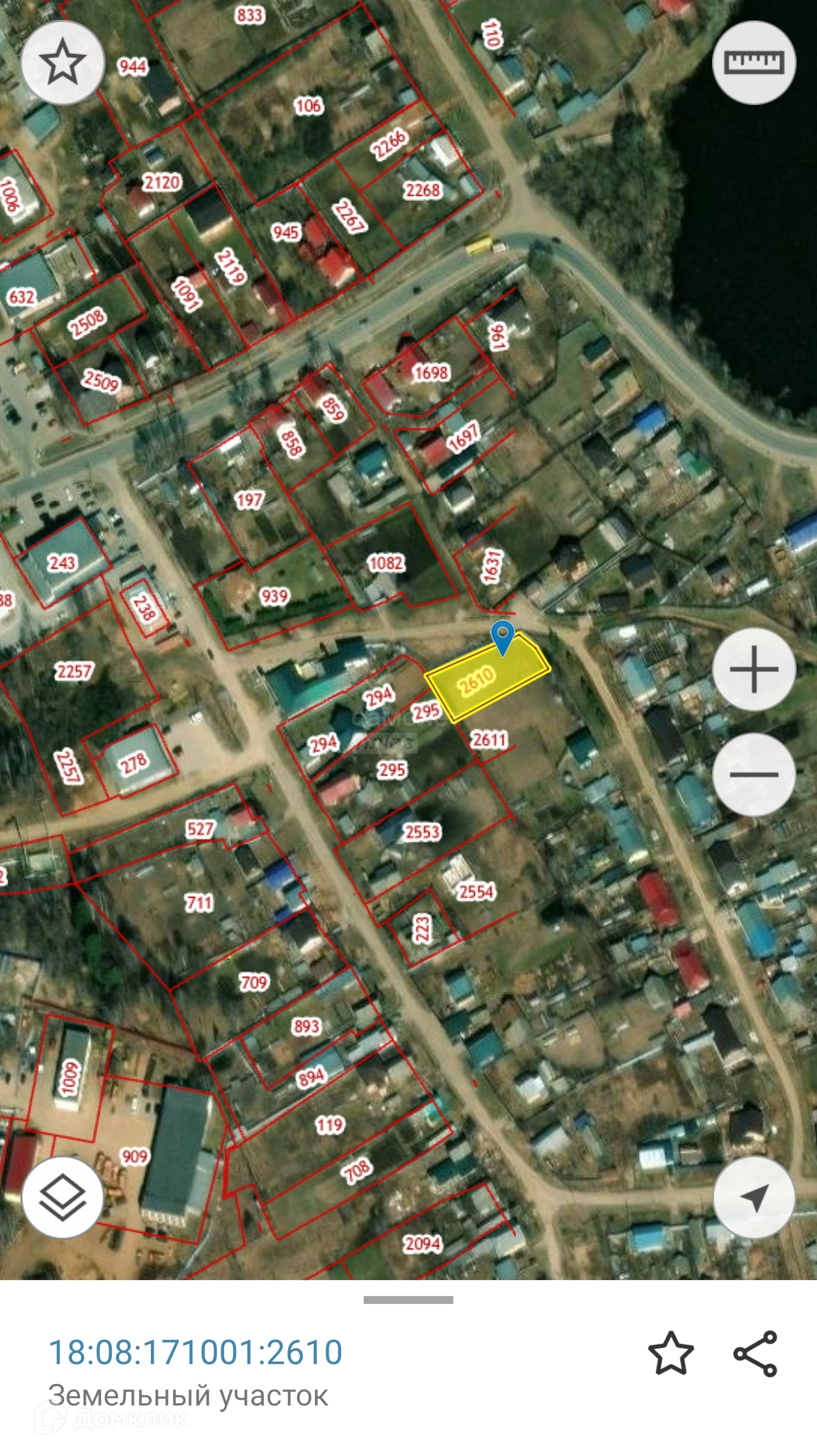
Task: Expand the bottom sheet handle
Action: coord(408,1299)
